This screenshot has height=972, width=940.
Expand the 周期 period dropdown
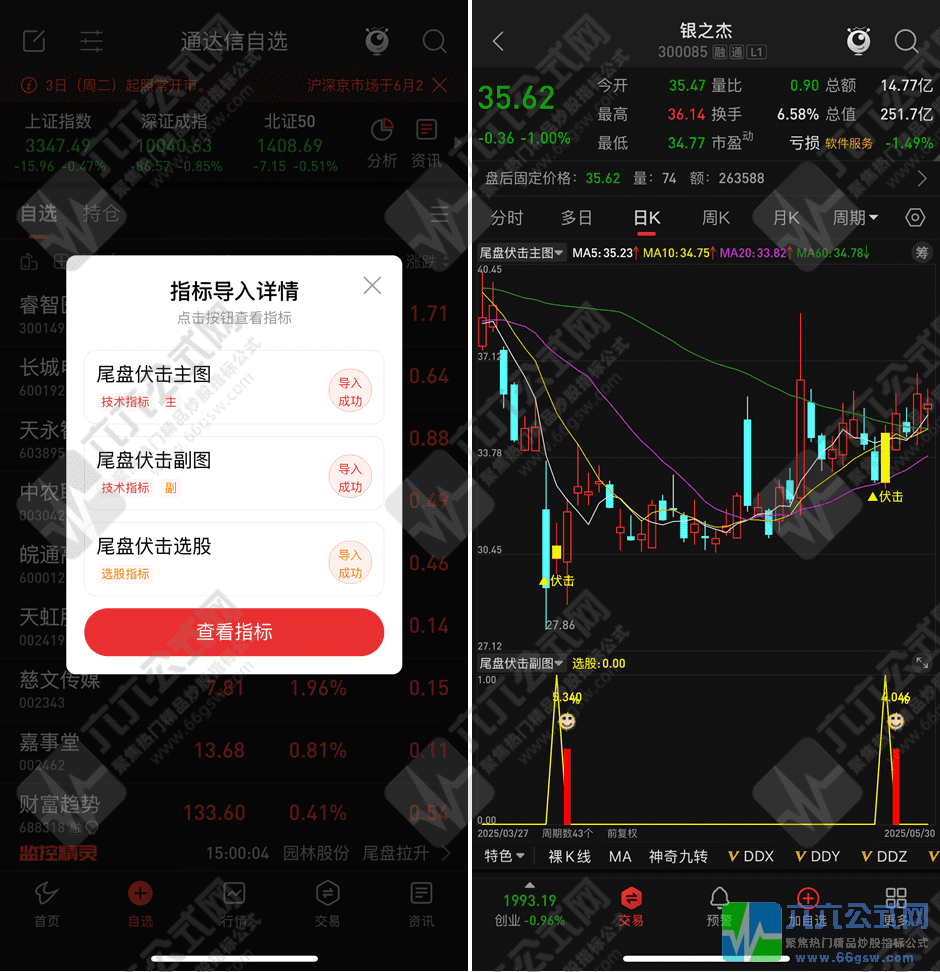[x=855, y=217]
